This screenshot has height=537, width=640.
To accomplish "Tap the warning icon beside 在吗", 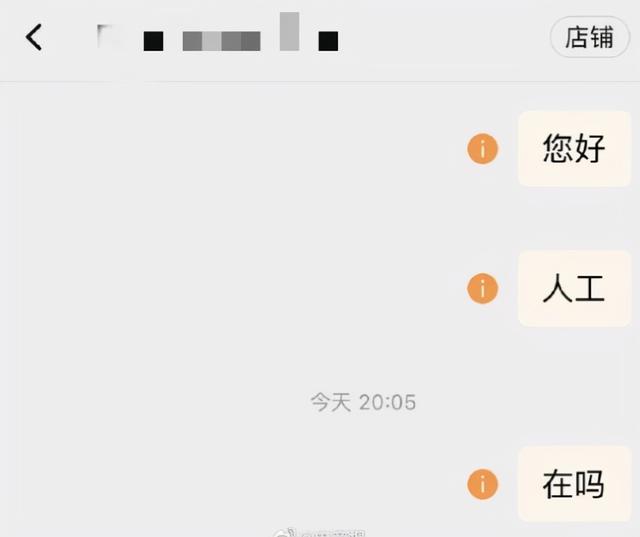I will 482,485.
